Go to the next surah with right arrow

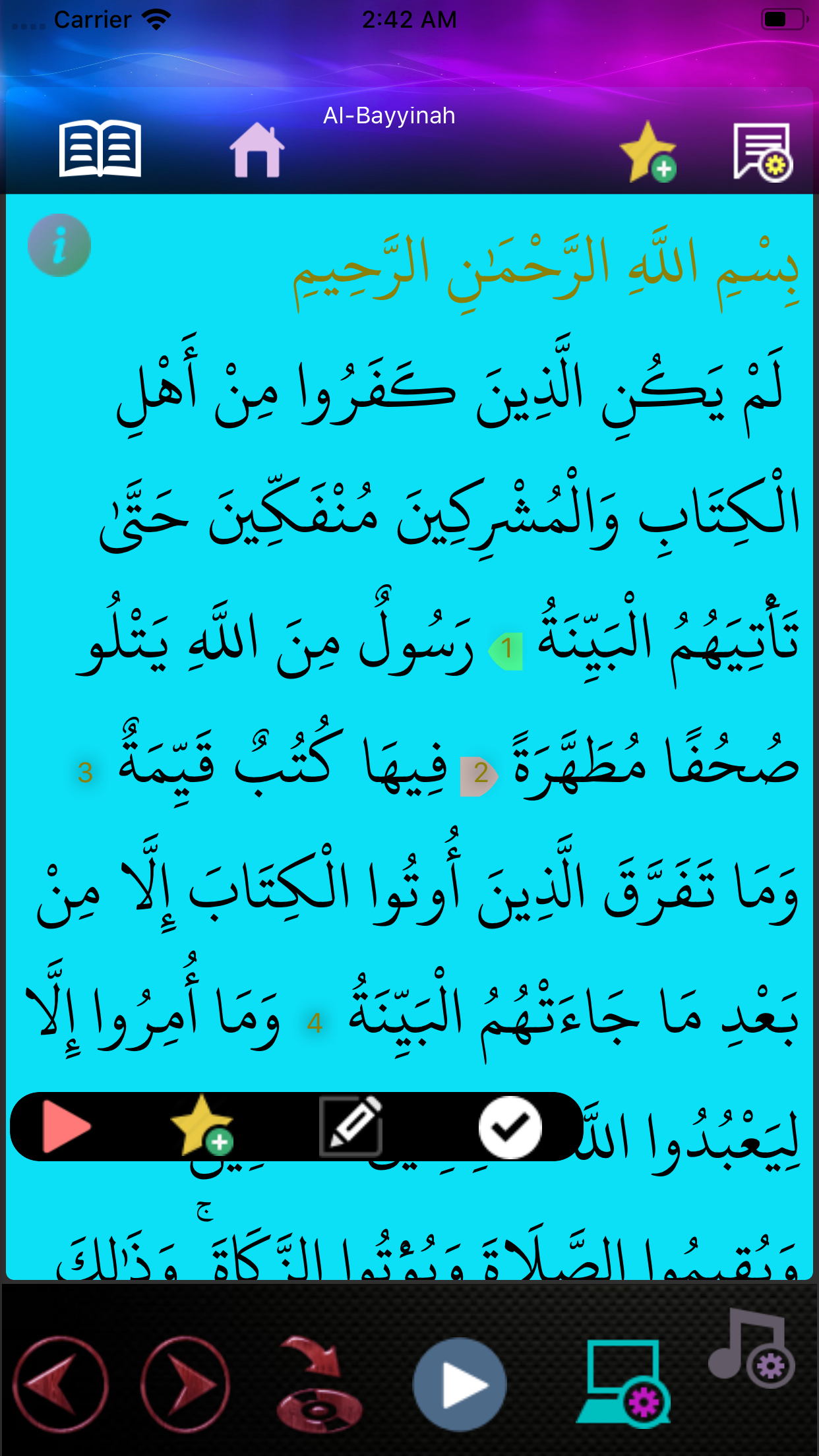185,1384
